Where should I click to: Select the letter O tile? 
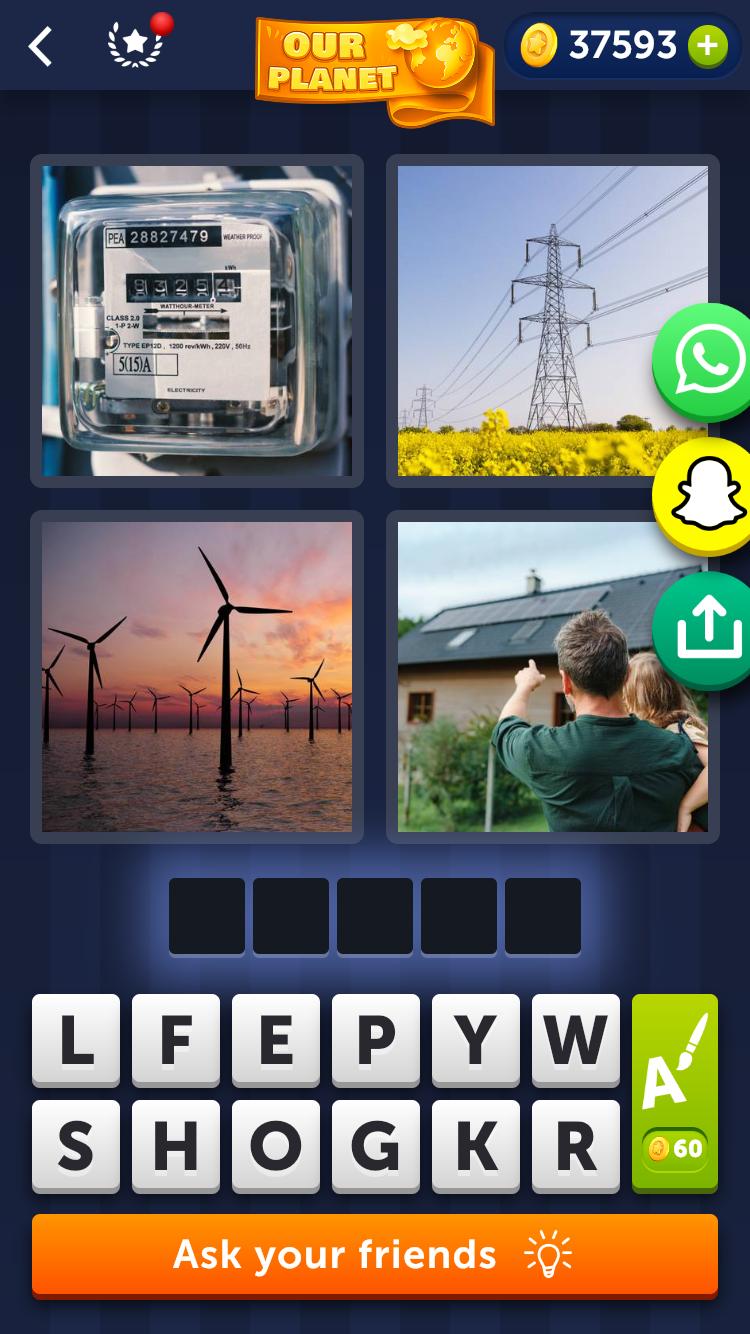coord(276,1146)
